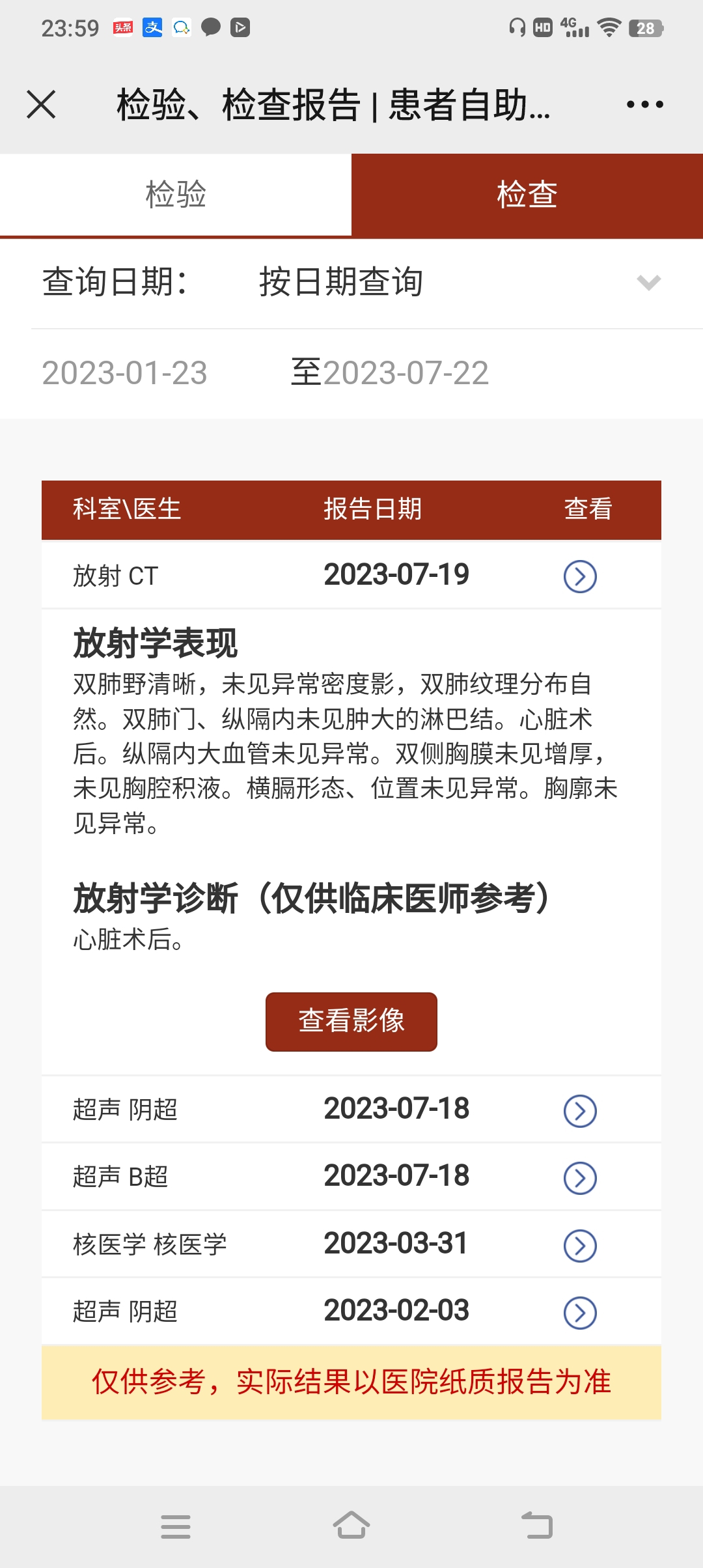Go to the system home screen
Image resolution: width=703 pixels, height=1568 pixels.
click(351, 1526)
